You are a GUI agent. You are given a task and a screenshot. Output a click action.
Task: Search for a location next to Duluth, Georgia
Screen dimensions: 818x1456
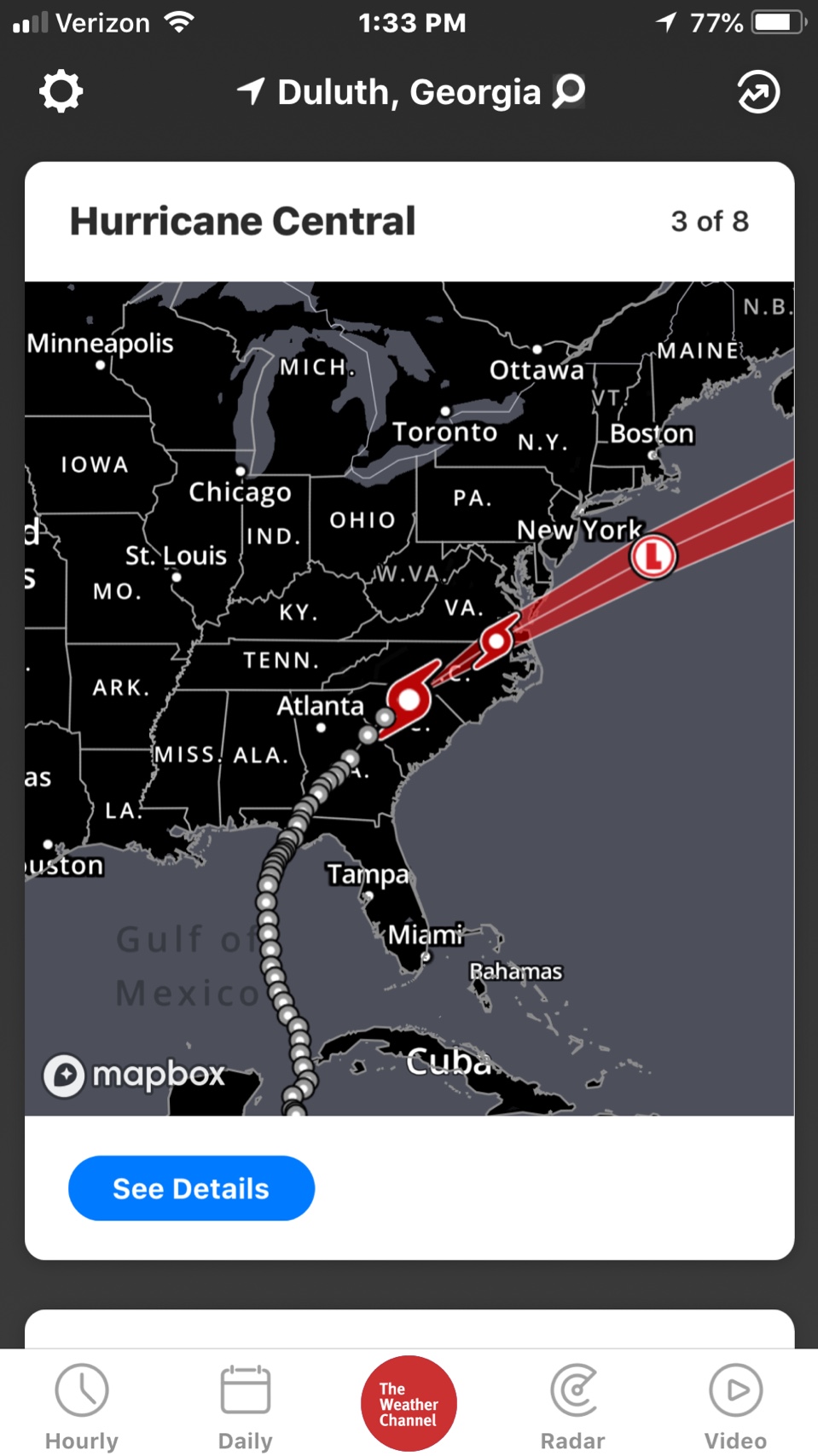(x=569, y=91)
